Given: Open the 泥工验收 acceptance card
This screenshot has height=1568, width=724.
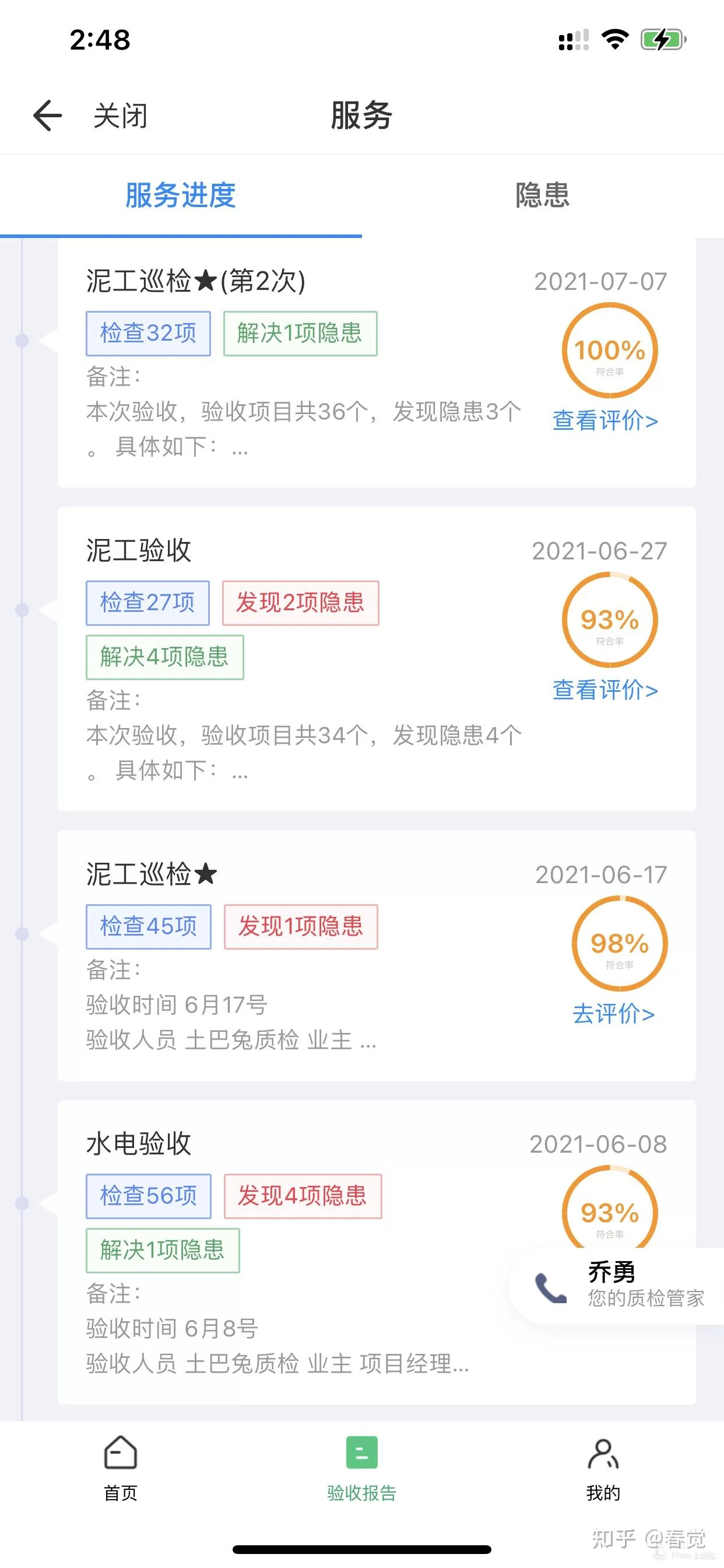Looking at the screenshot, I should coord(139,551).
